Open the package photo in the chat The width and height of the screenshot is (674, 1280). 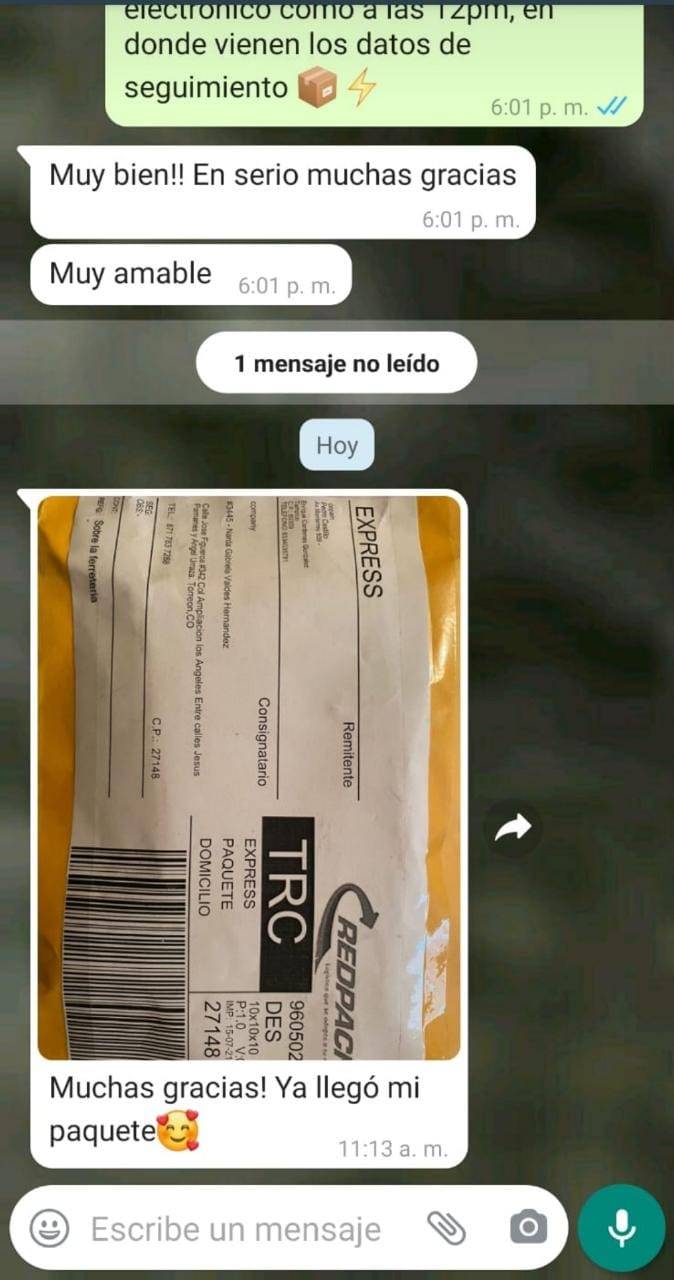pyautogui.click(x=249, y=777)
